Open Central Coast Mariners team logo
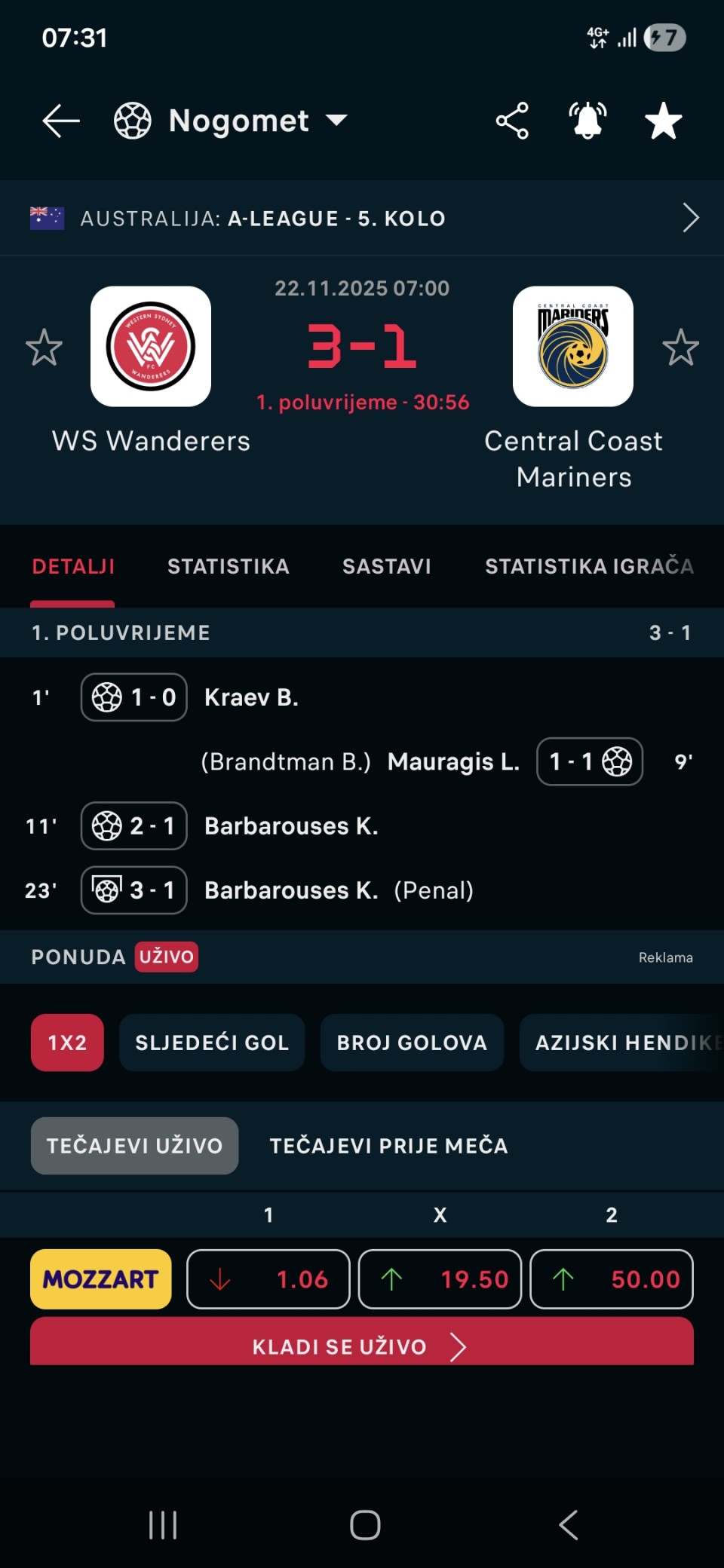This screenshot has height=1568, width=724. 573,347
